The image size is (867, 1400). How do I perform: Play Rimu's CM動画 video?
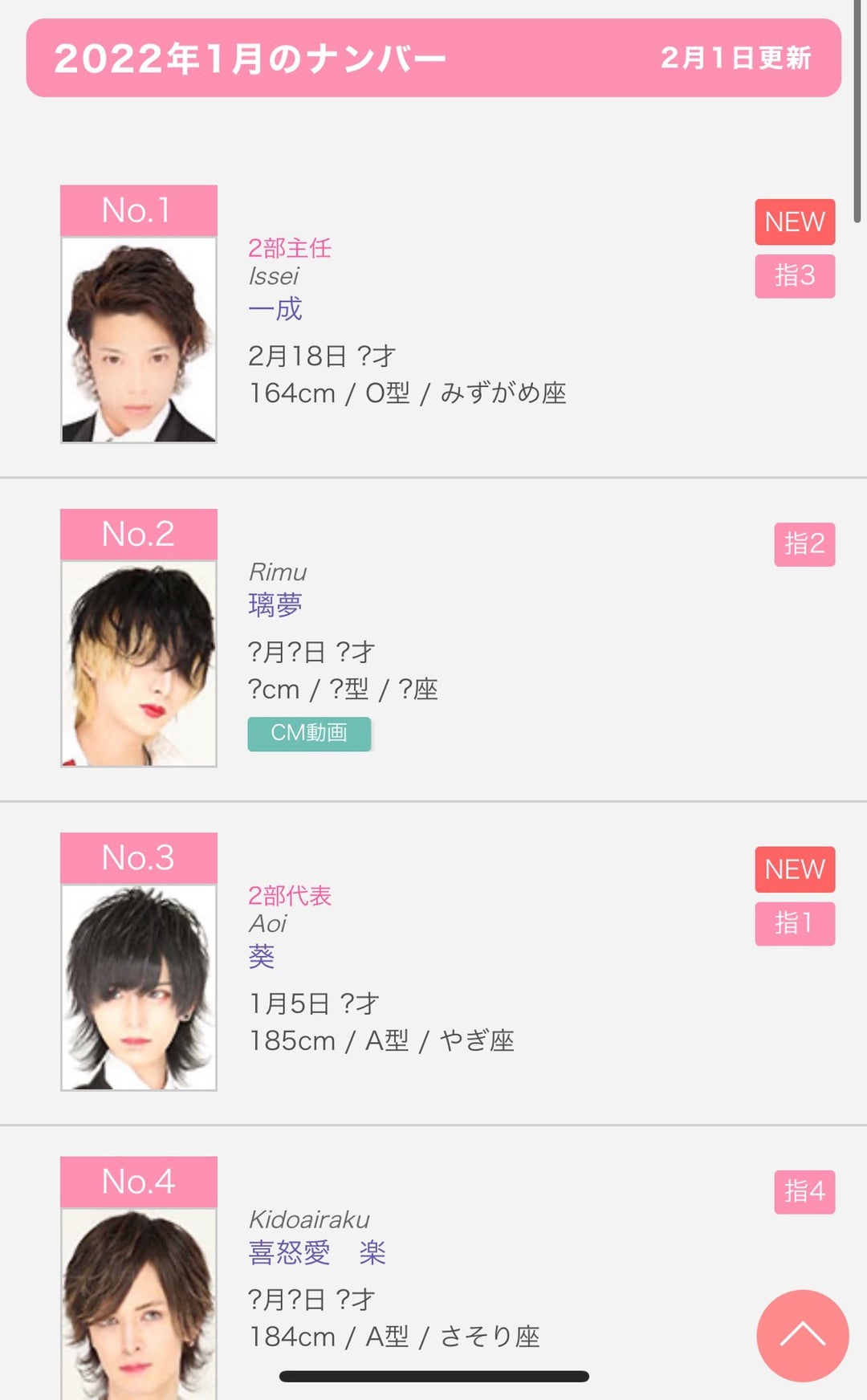[309, 734]
